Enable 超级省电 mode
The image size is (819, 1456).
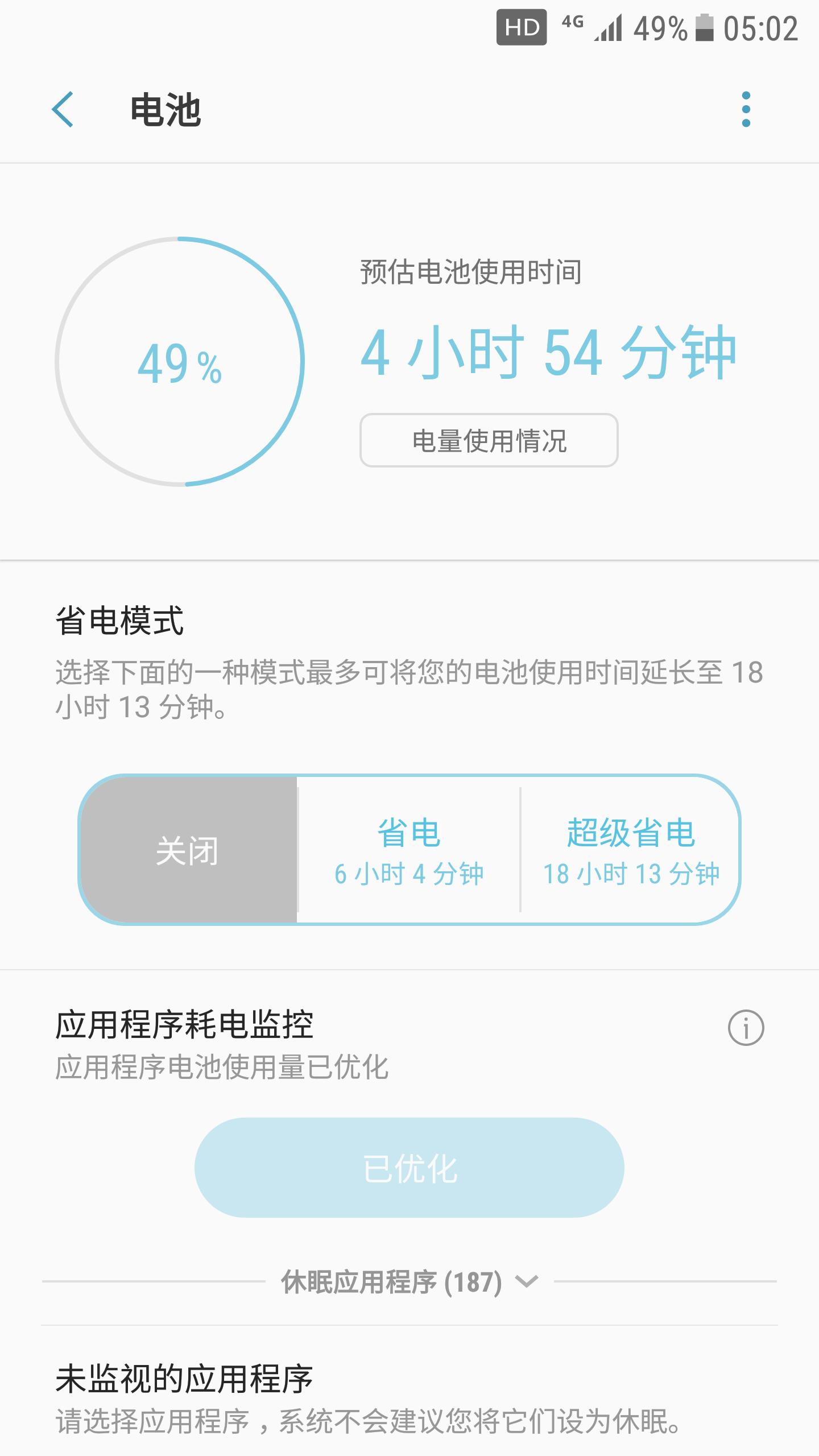(630, 850)
